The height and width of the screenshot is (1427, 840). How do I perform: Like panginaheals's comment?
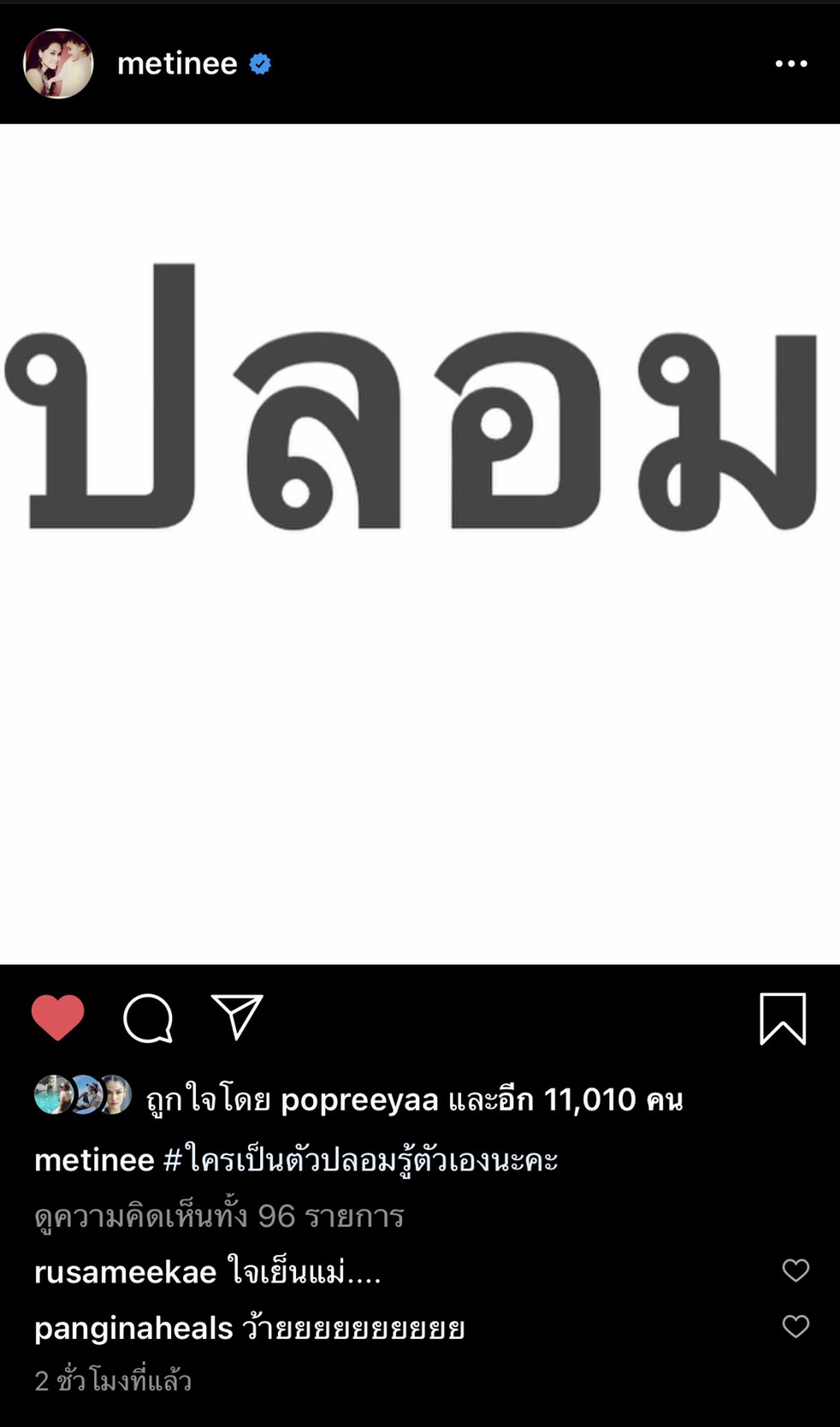tap(796, 1327)
